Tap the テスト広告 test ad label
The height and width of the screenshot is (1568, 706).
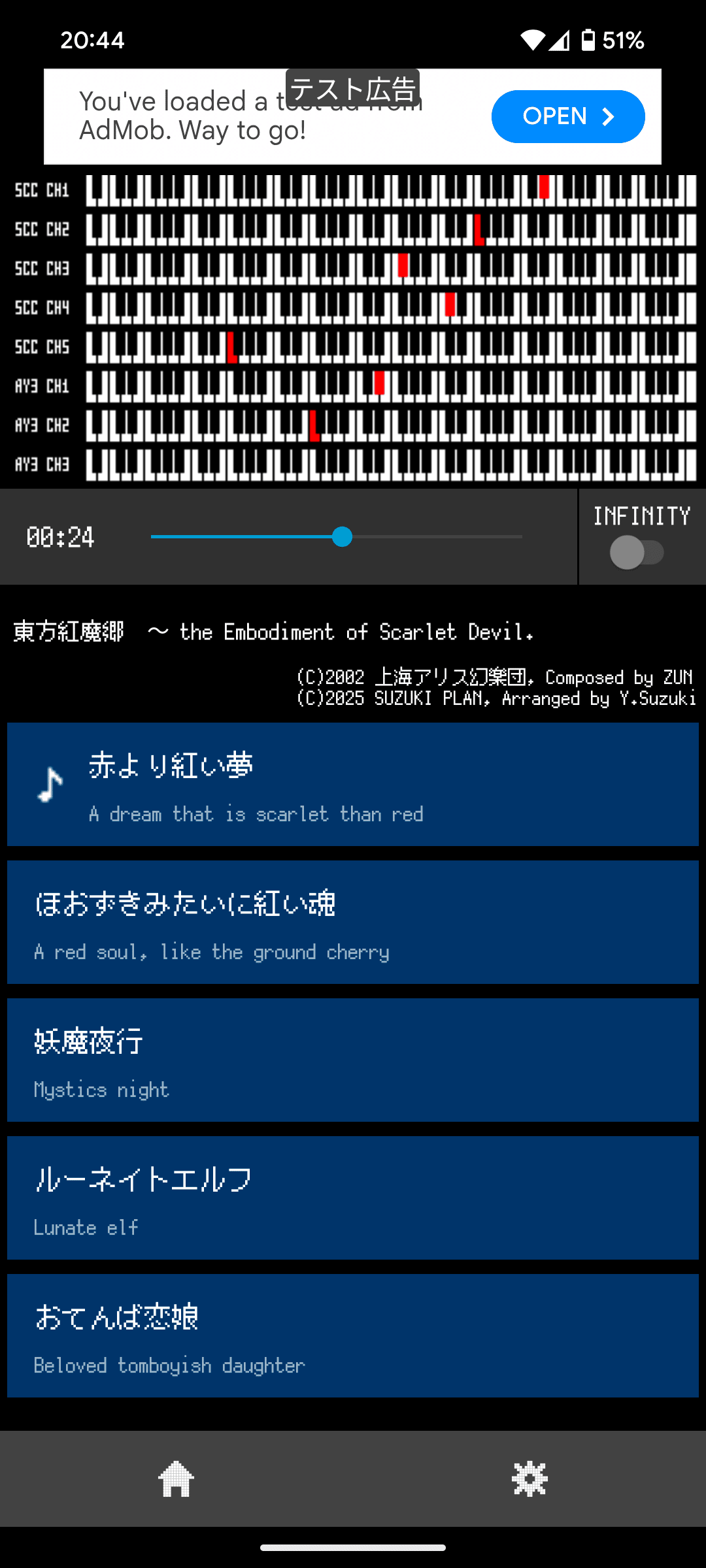[x=353, y=85]
